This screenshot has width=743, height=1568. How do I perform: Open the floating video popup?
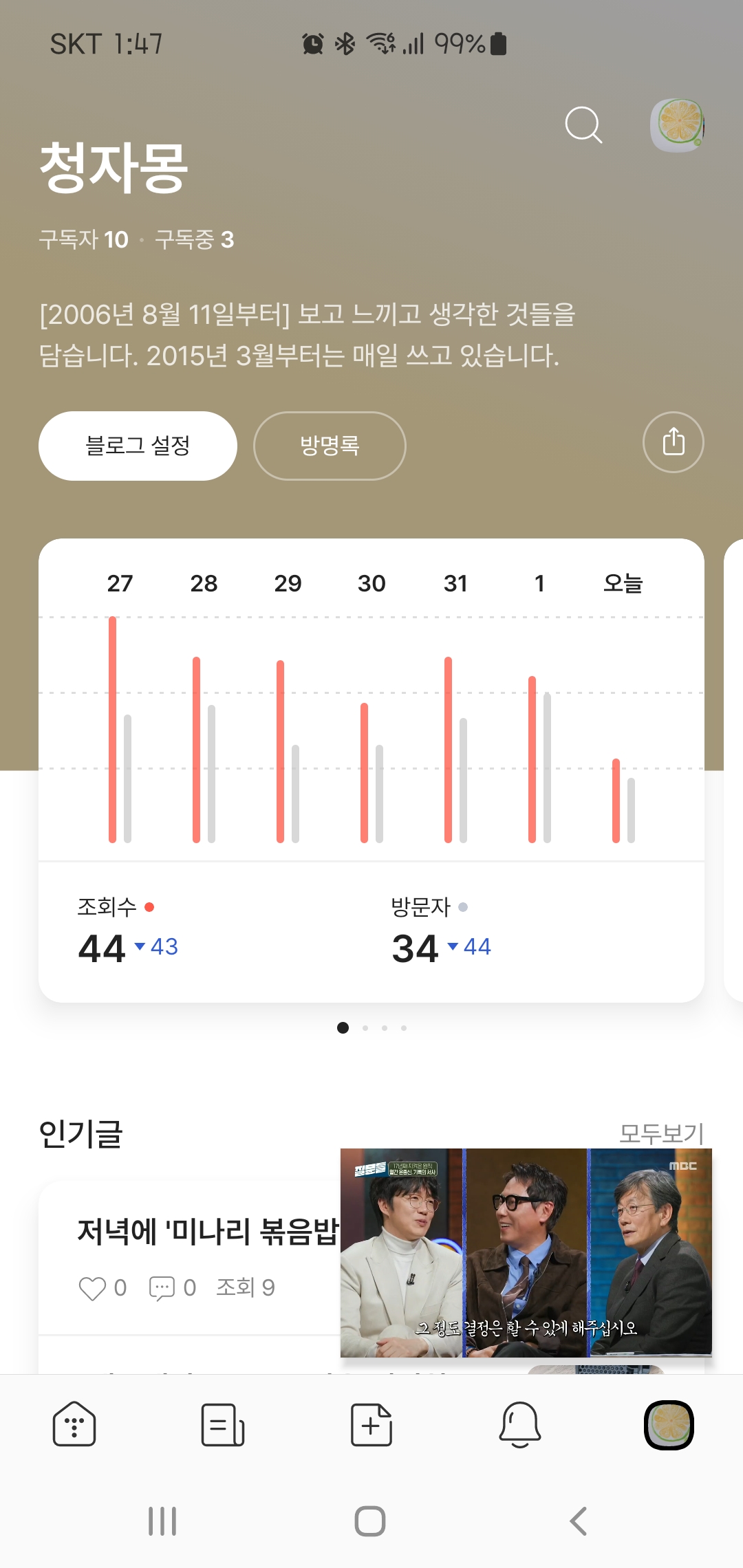526,1252
